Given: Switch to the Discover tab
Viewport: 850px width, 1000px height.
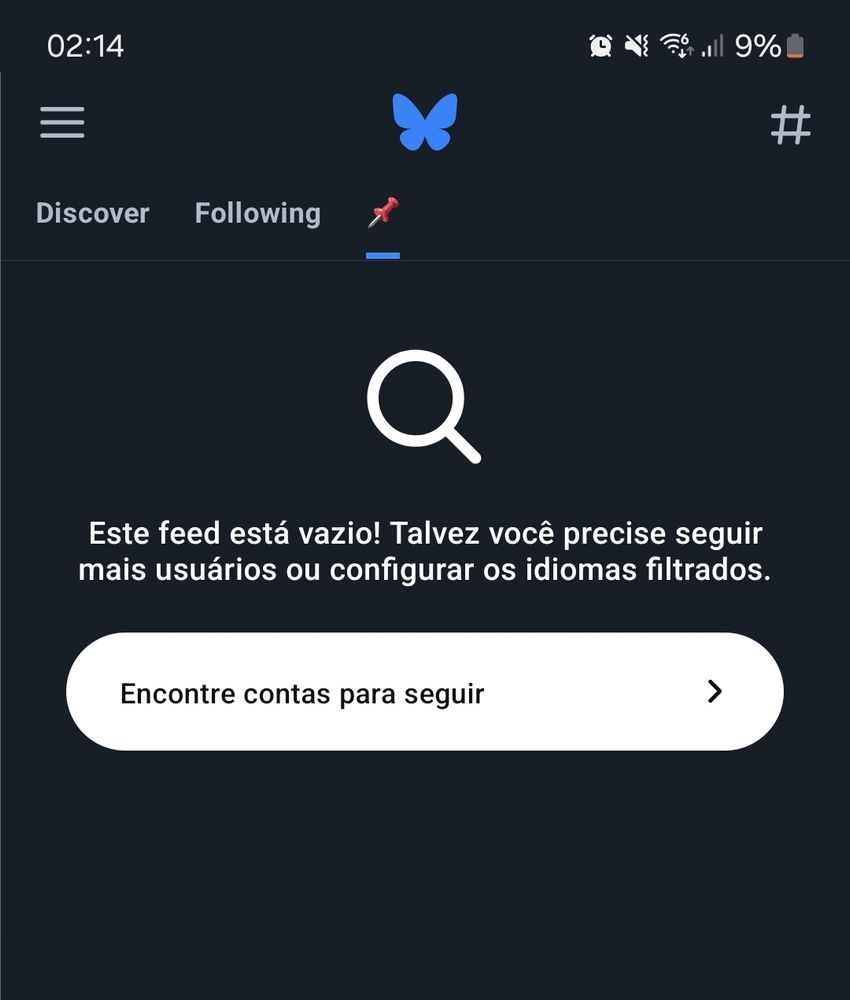Looking at the screenshot, I should tap(92, 213).
